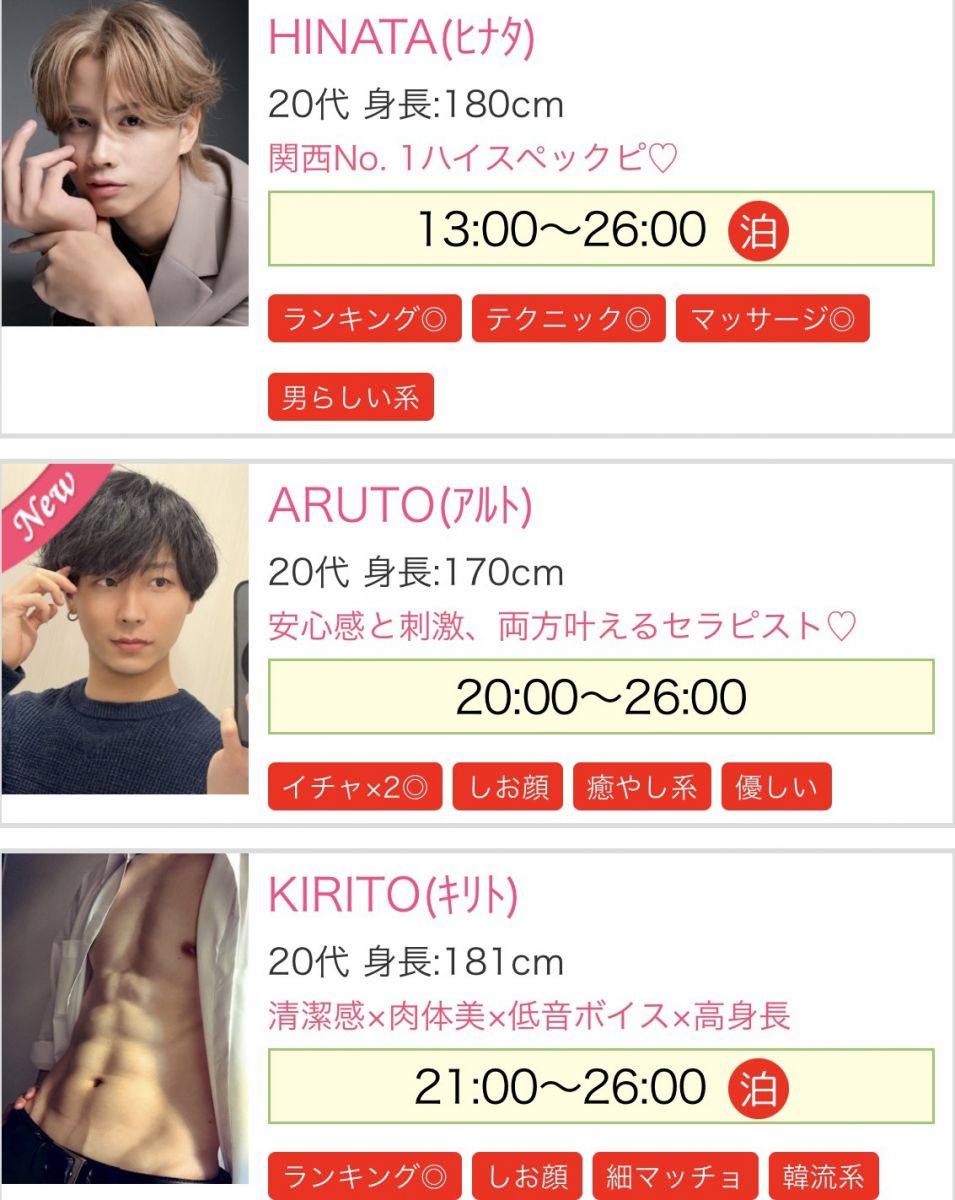Open HINATA's profile photo

coord(125,163)
